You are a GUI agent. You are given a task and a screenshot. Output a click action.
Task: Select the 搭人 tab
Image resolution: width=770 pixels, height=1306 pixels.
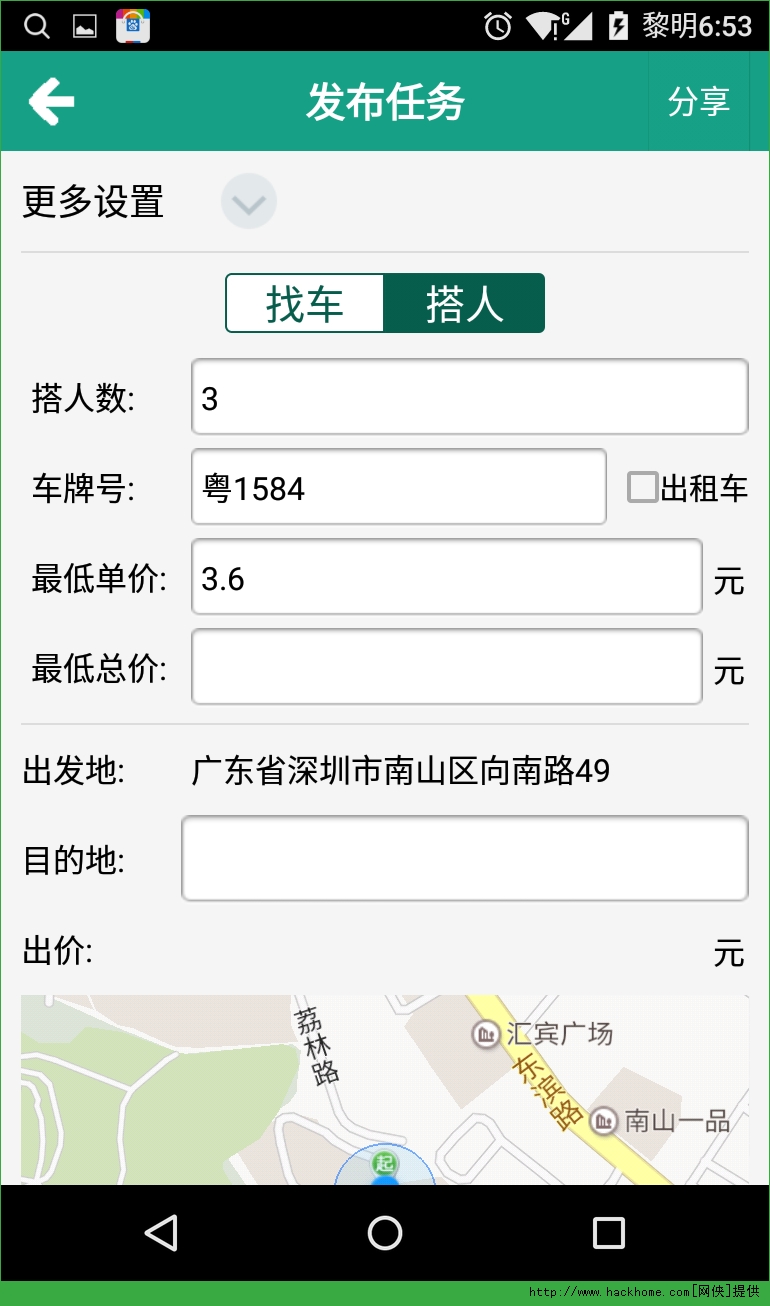click(x=464, y=303)
